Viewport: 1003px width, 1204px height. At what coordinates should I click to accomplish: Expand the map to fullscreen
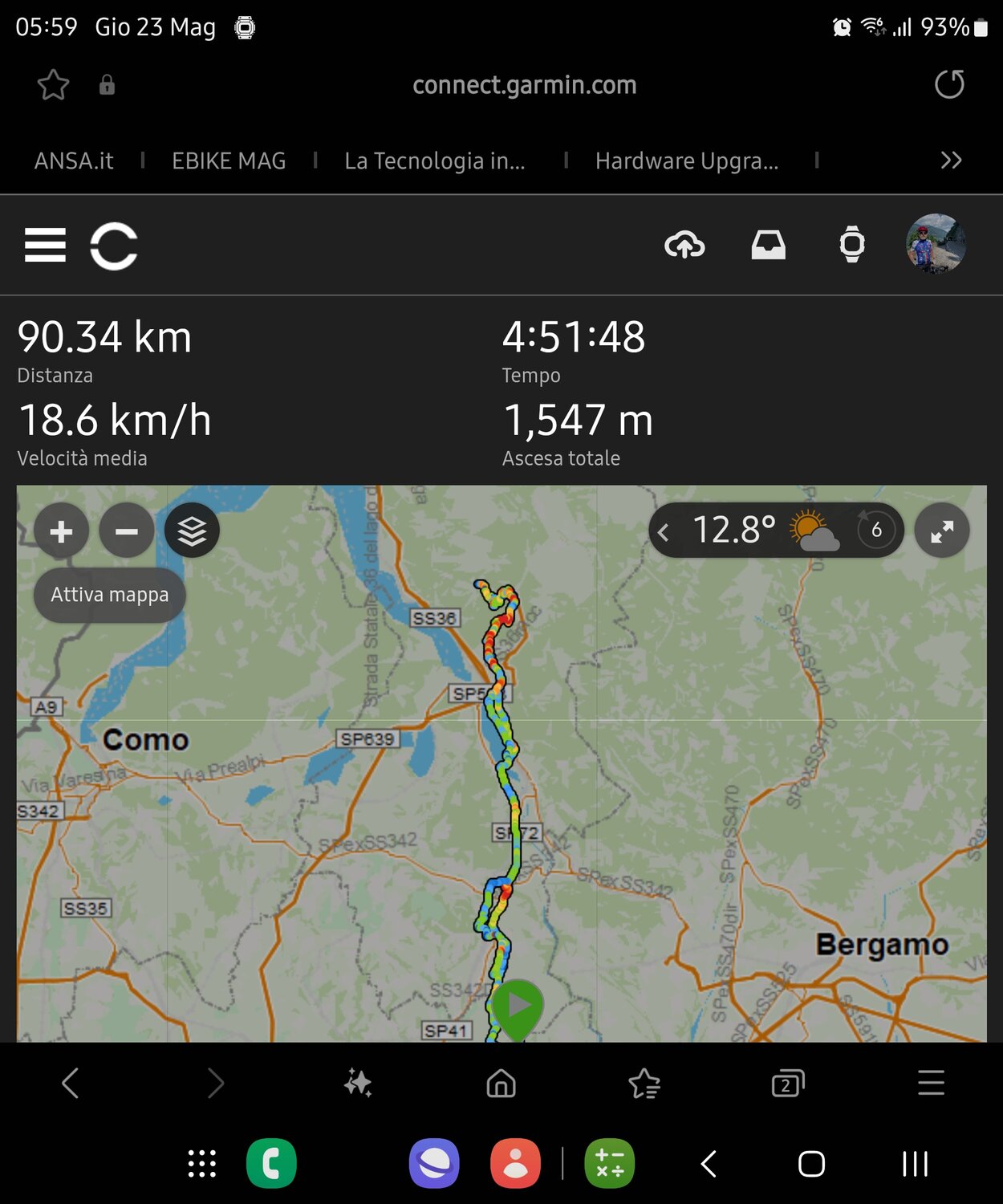942,530
